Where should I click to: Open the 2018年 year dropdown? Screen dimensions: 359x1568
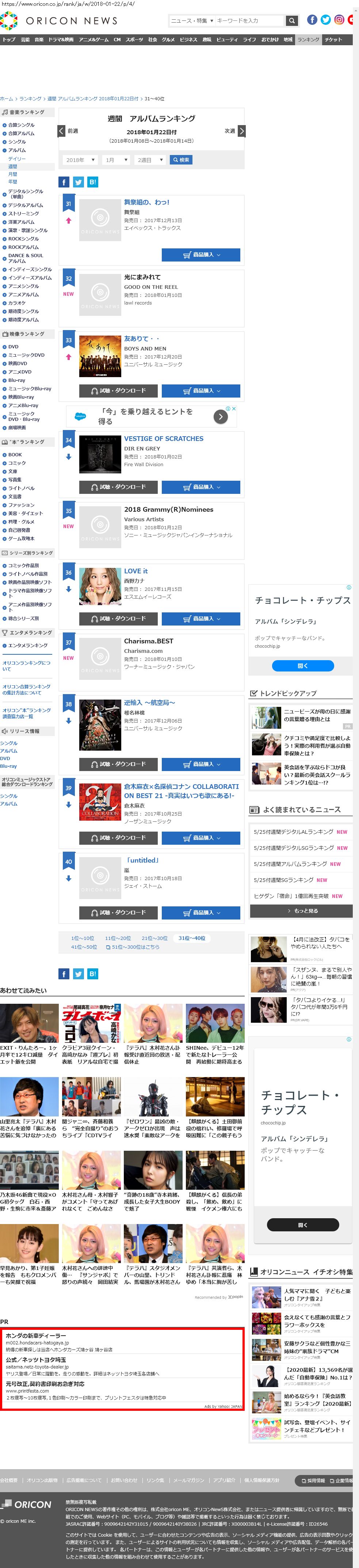80,160
